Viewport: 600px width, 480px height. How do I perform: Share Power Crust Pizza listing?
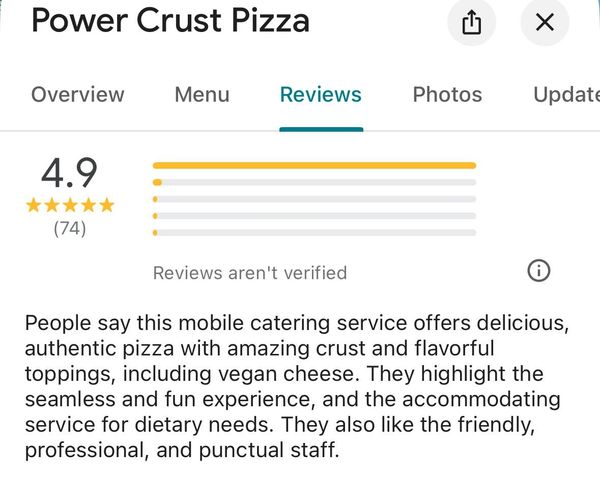[x=471, y=23]
